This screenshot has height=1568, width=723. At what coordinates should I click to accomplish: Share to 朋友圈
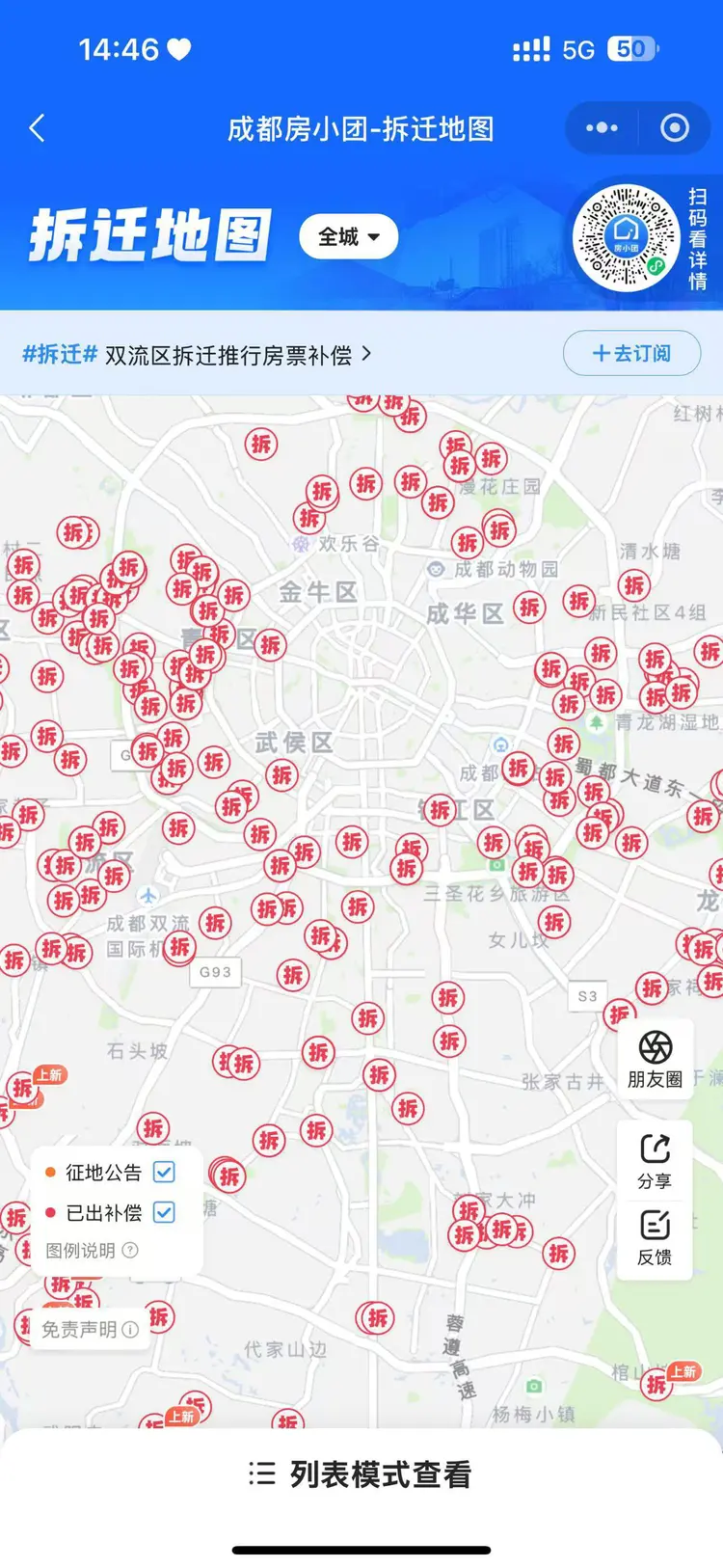(655, 1058)
